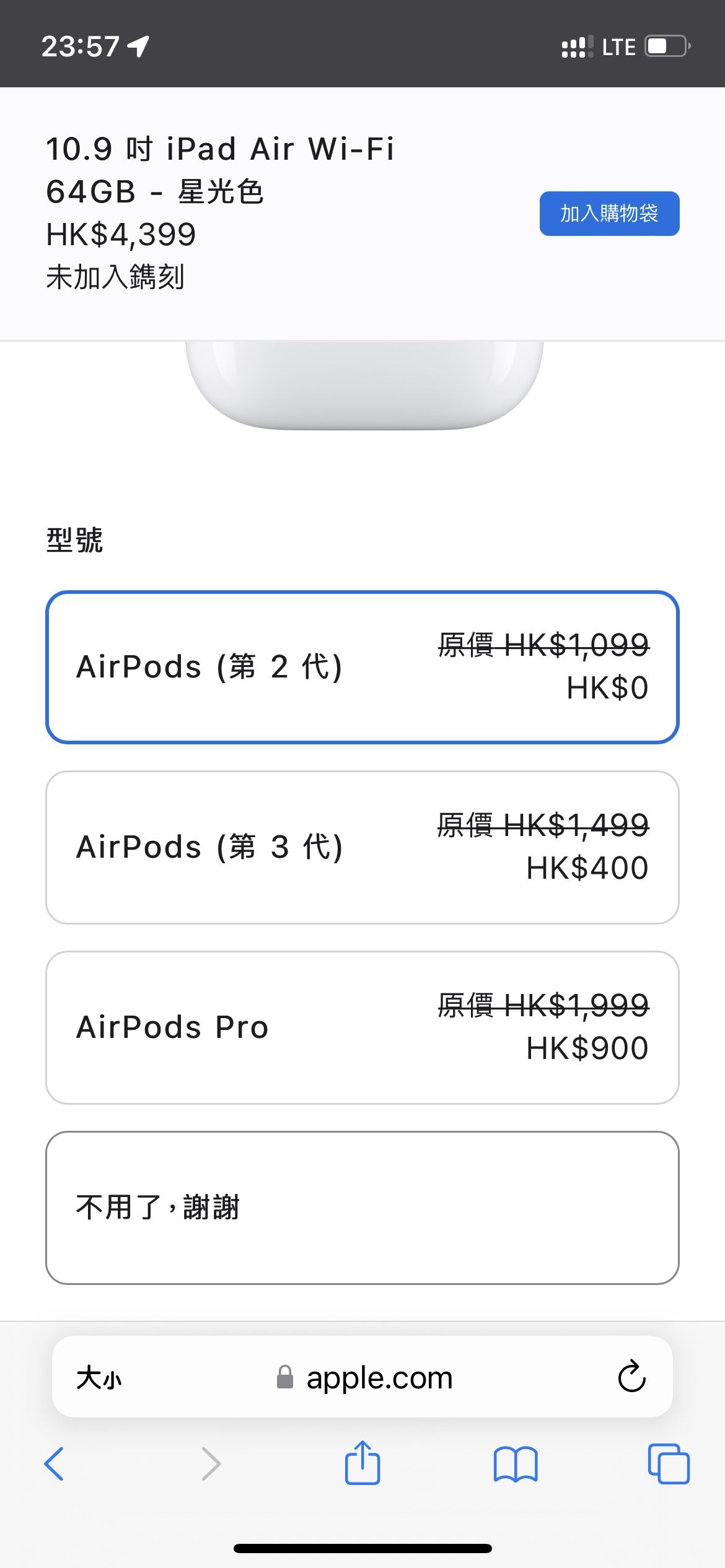The height and width of the screenshot is (1568, 725).
Task: Tap the 加入購物袋 button
Action: point(609,214)
